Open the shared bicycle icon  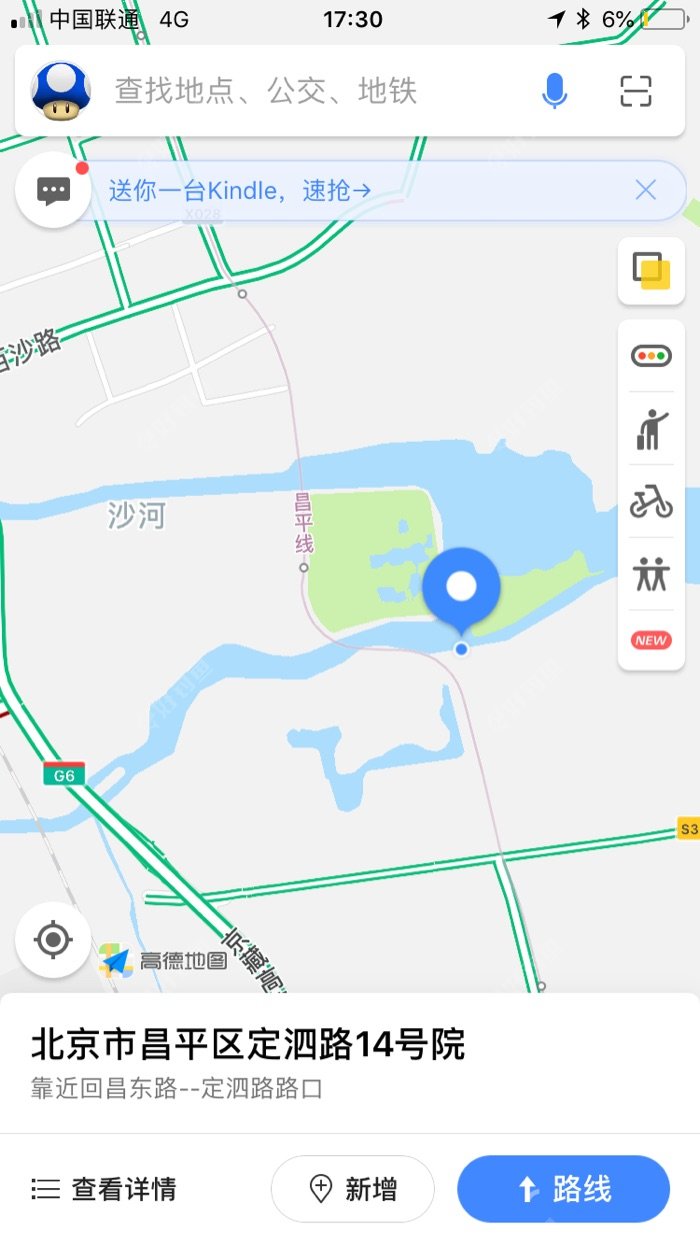point(651,502)
